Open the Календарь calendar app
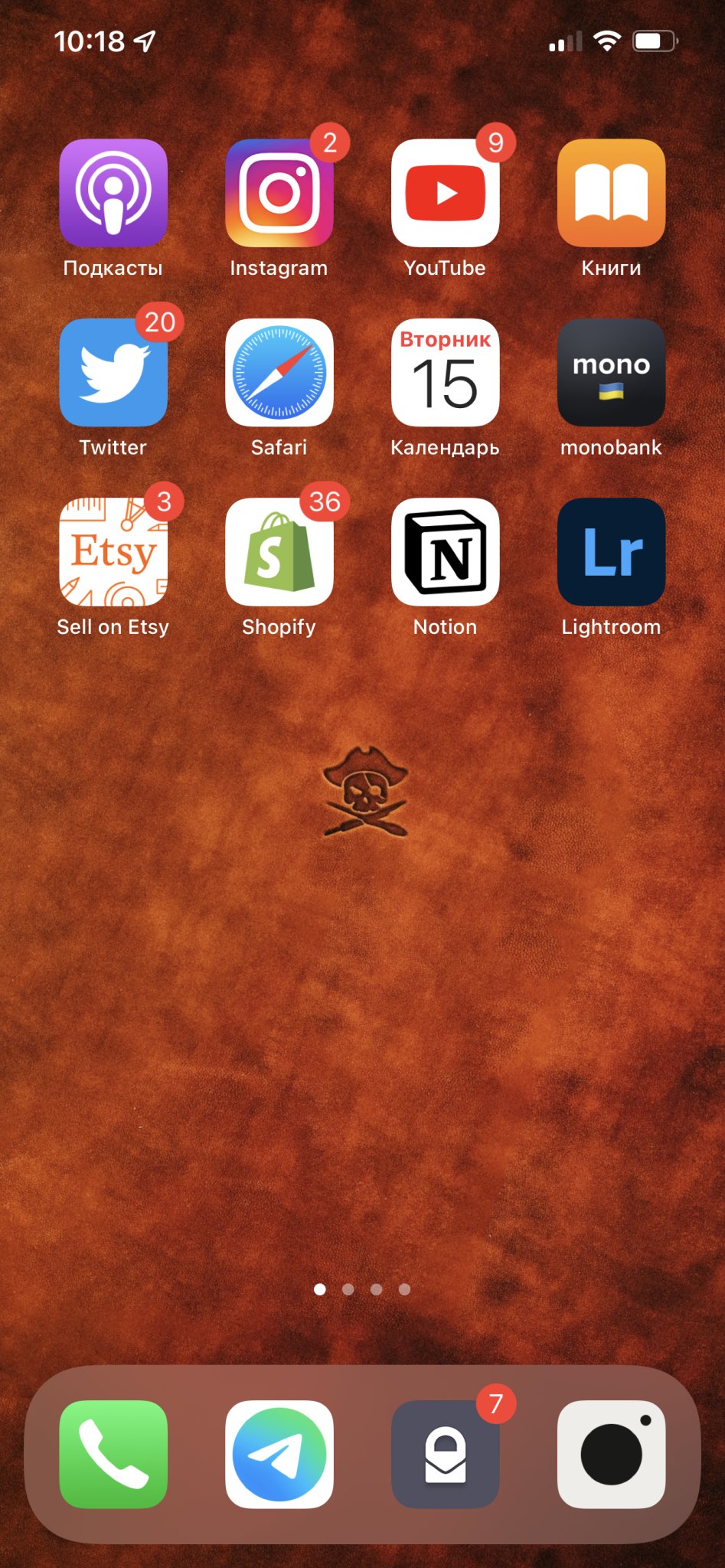 (x=445, y=373)
